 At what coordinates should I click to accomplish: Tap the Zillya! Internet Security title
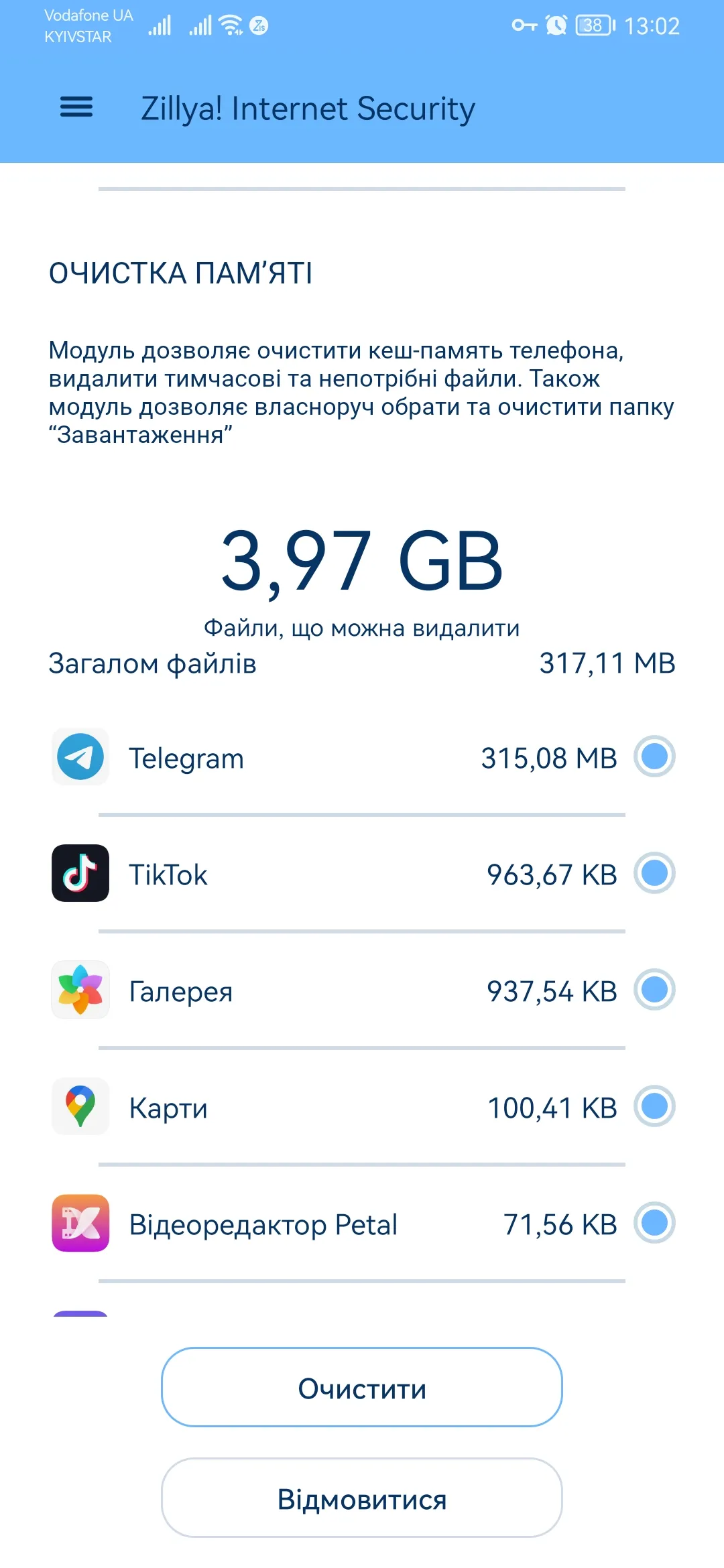pyautogui.click(x=308, y=108)
